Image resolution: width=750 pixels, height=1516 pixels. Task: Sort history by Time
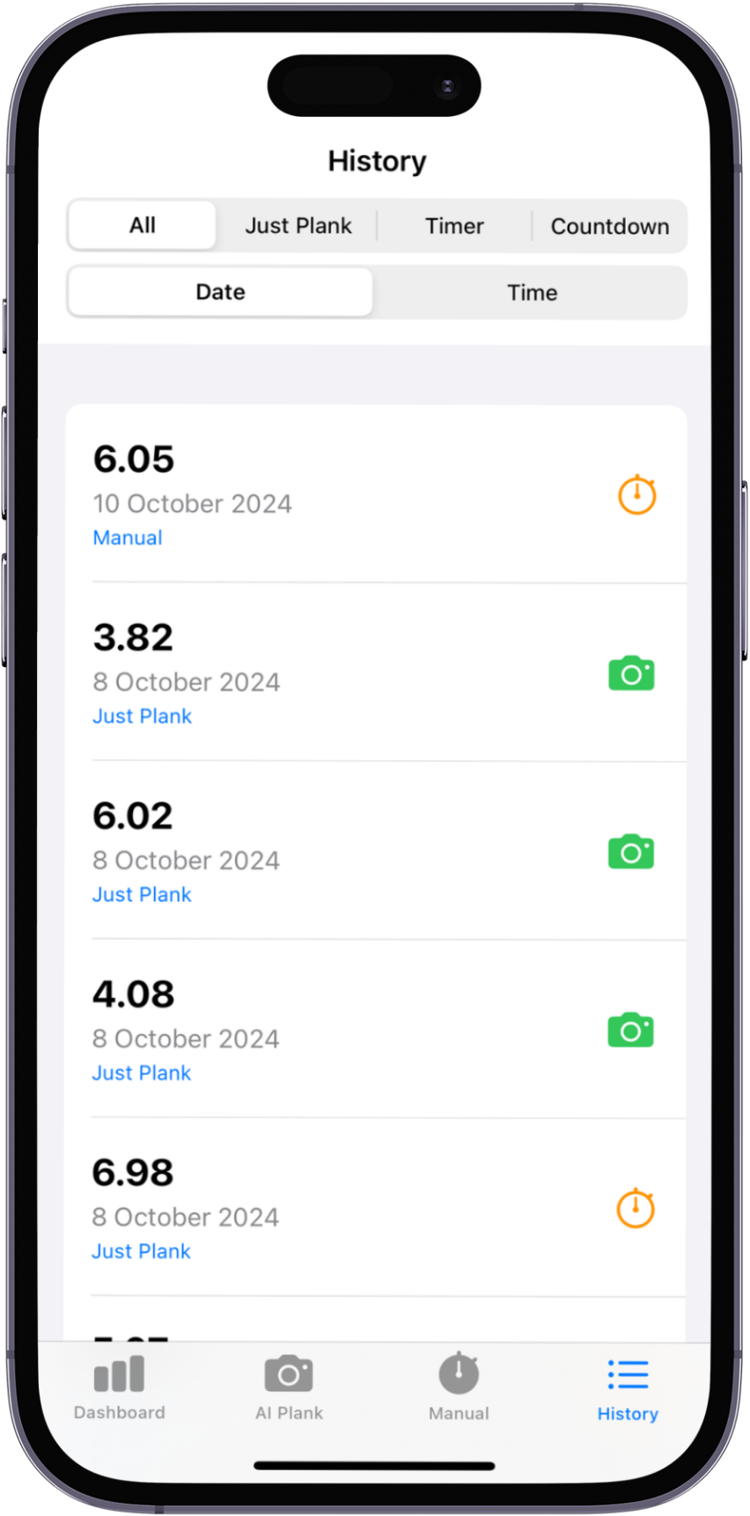532,292
